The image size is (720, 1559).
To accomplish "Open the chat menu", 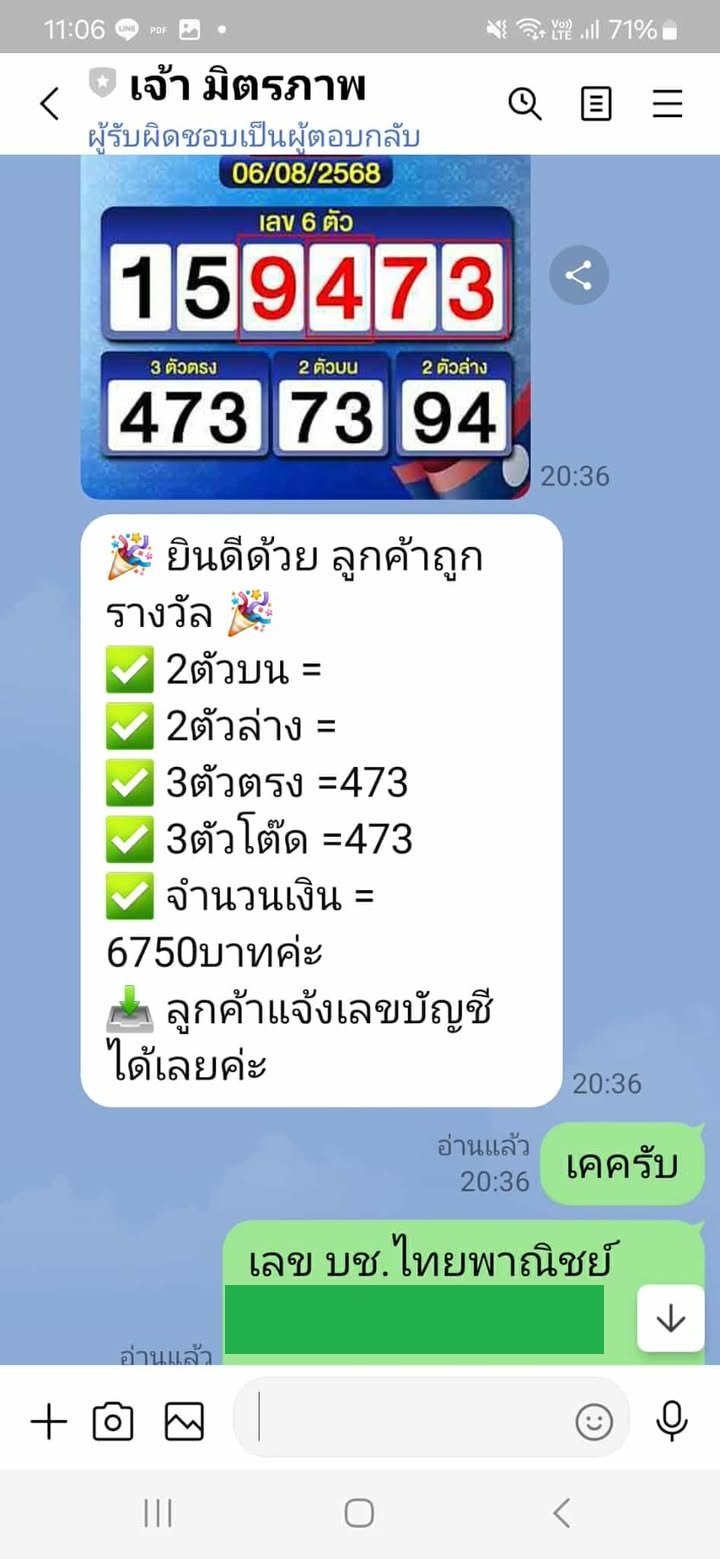I will [667, 104].
